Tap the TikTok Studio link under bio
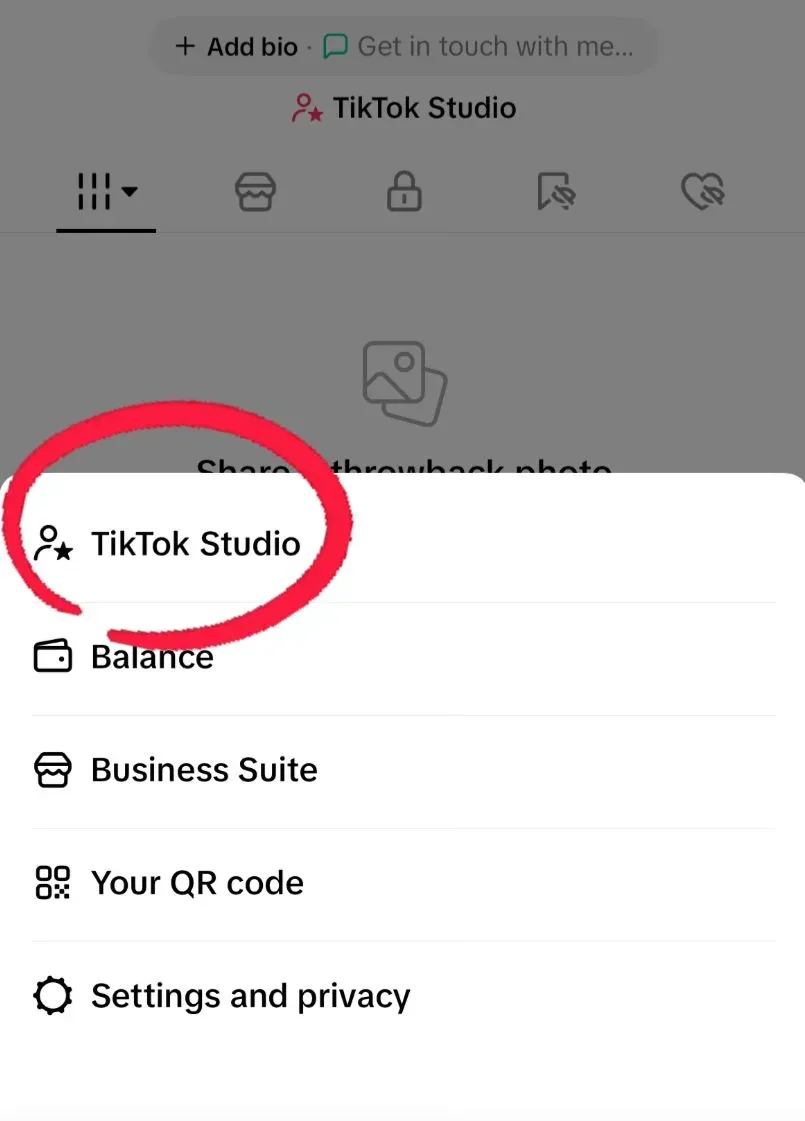This screenshot has width=805, height=1121. 404,107
